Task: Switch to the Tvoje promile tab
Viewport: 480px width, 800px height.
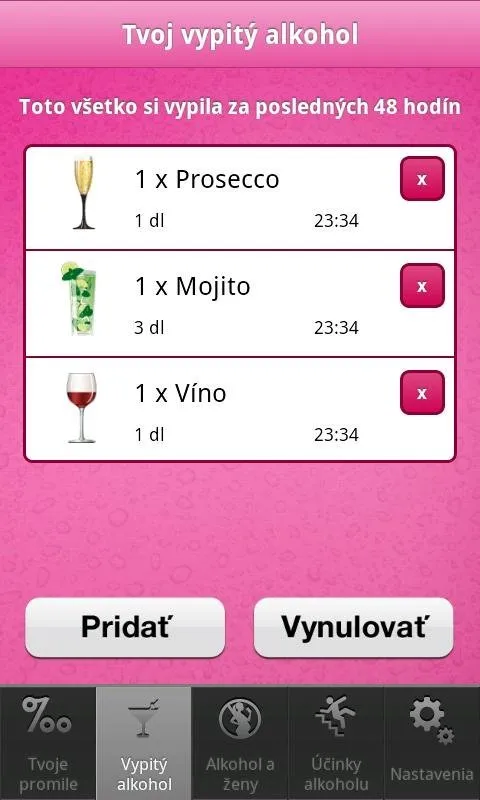Action: click(48, 743)
